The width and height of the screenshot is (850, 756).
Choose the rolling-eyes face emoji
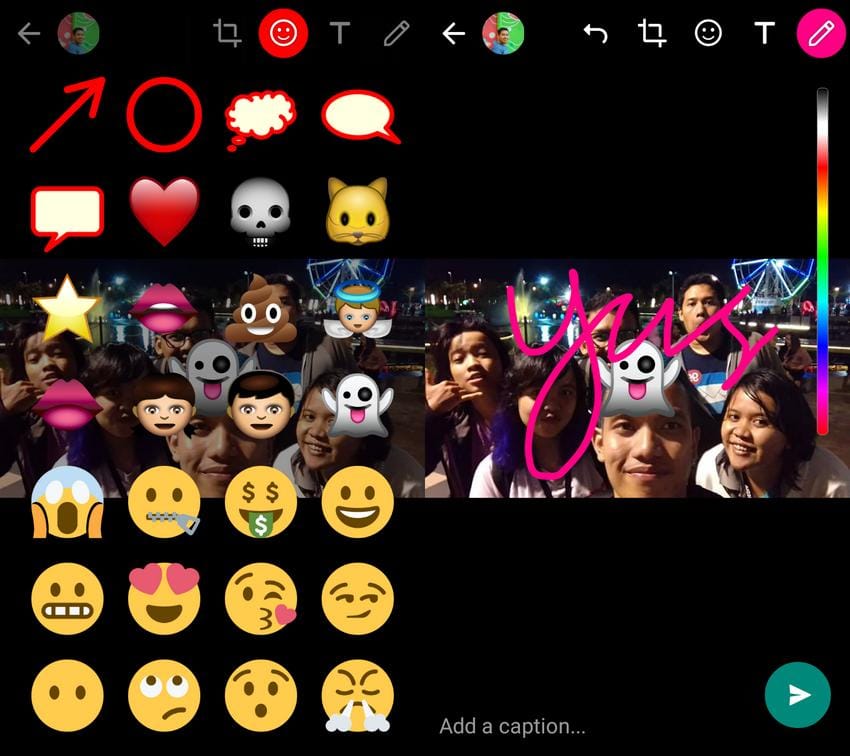pyautogui.click(x=165, y=694)
